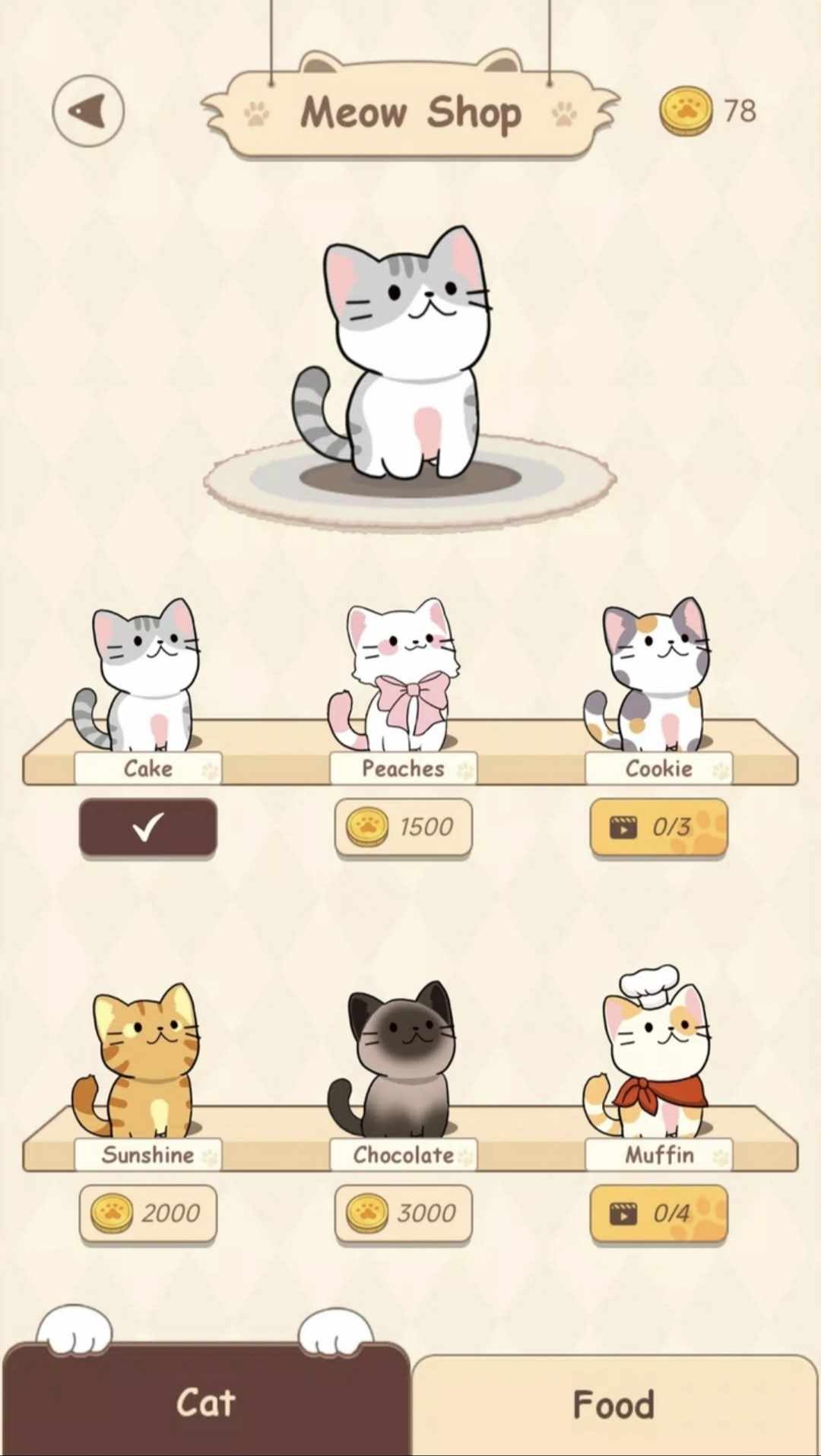This screenshot has height=1456, width=821.
Task: Select the Cake cat checkmark button
Action: pos(147,827)
